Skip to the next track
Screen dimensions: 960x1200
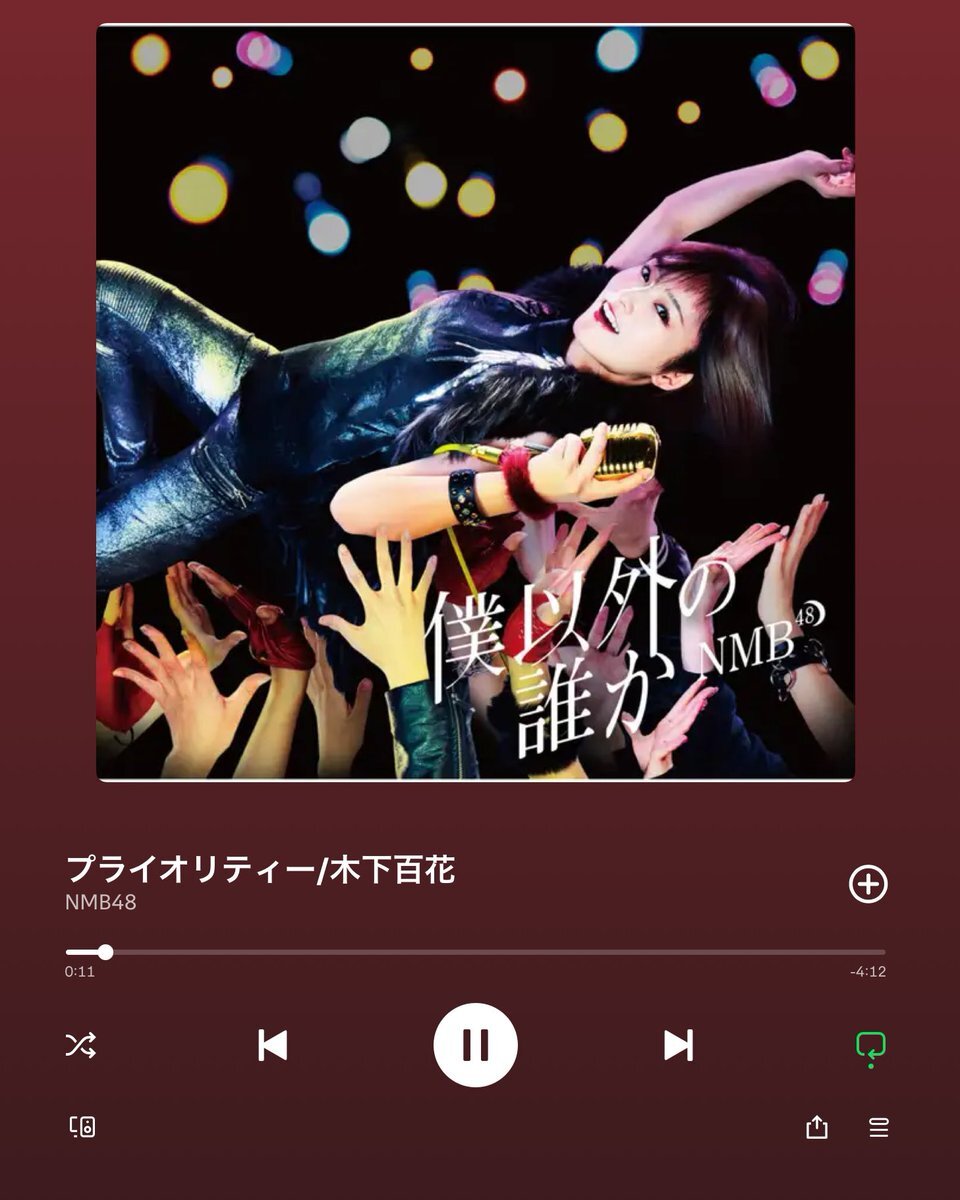(678, 1045)
